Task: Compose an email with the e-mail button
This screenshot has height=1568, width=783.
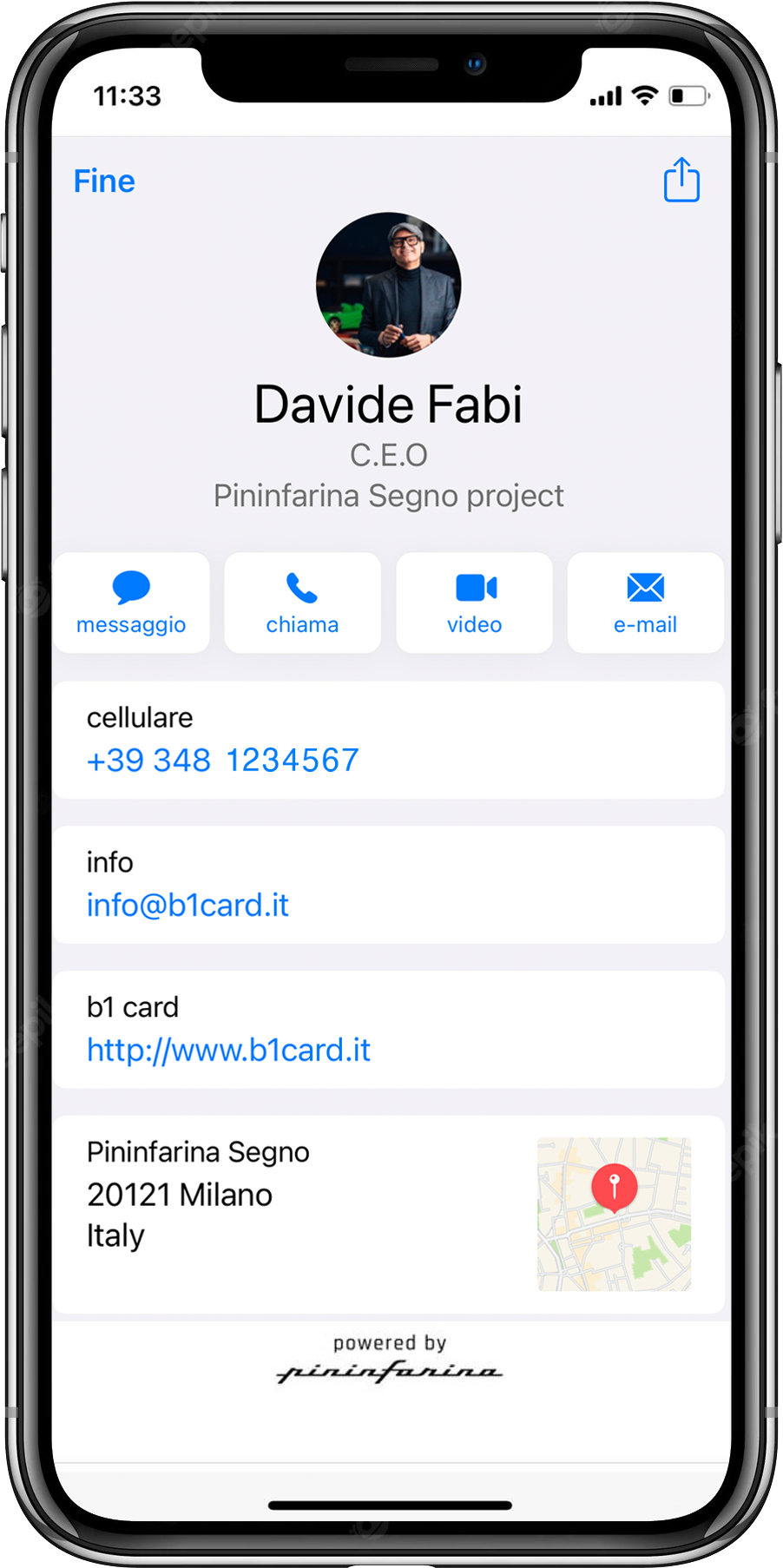Action: [645, 603]
